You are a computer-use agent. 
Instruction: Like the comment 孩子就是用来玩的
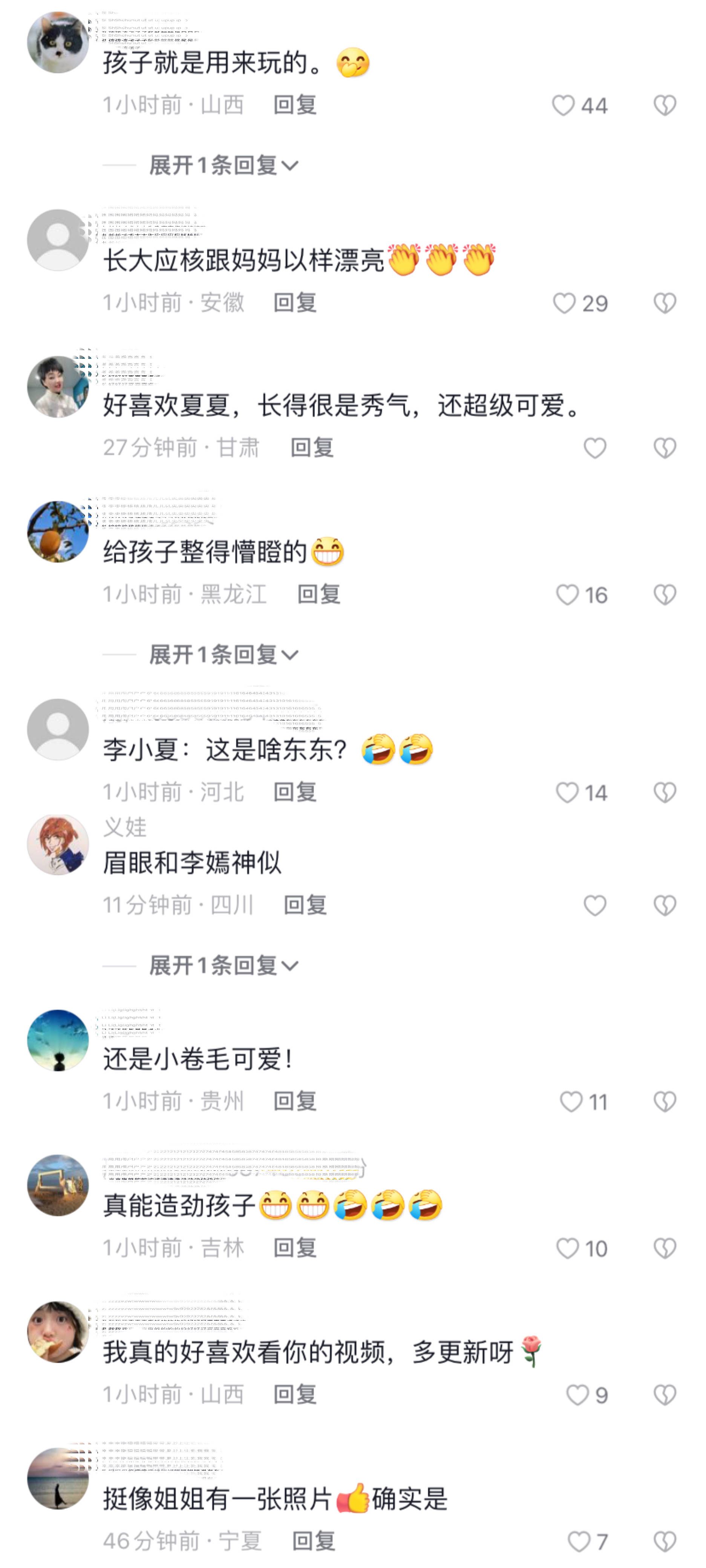pos(563,105)
